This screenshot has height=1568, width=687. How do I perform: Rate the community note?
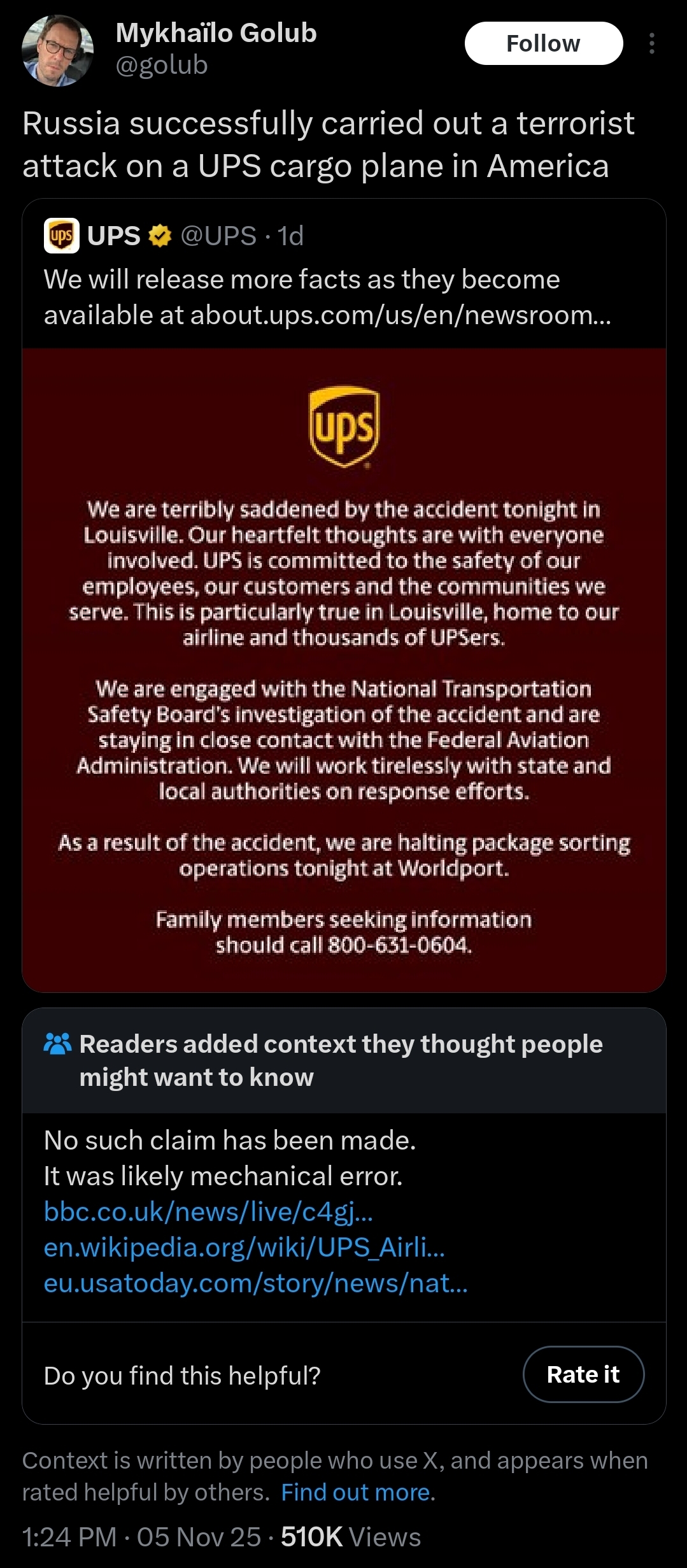tap(583, 1375)
